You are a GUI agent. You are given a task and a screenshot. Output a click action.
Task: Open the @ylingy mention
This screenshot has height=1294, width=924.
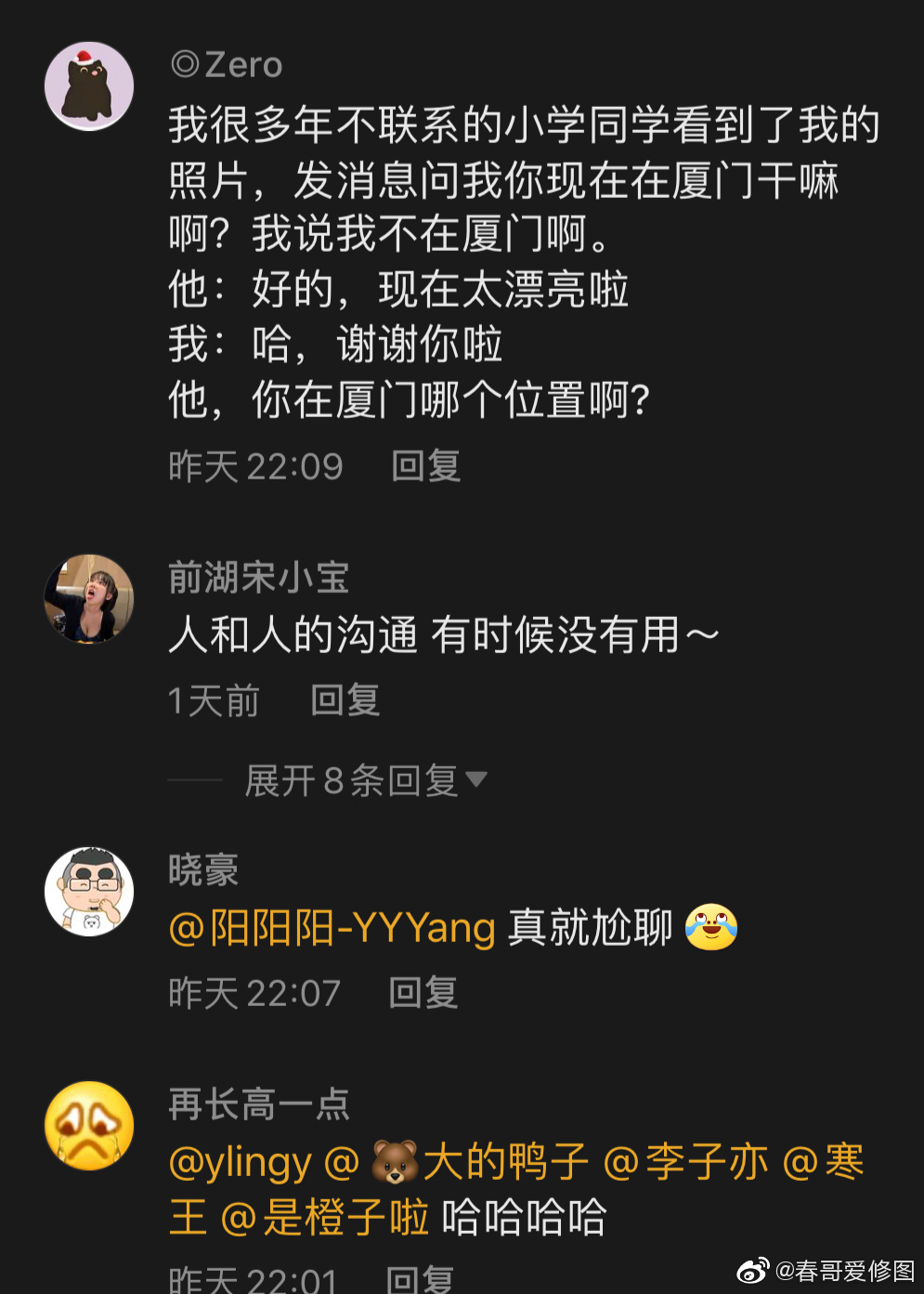(x=240, y=1162)
